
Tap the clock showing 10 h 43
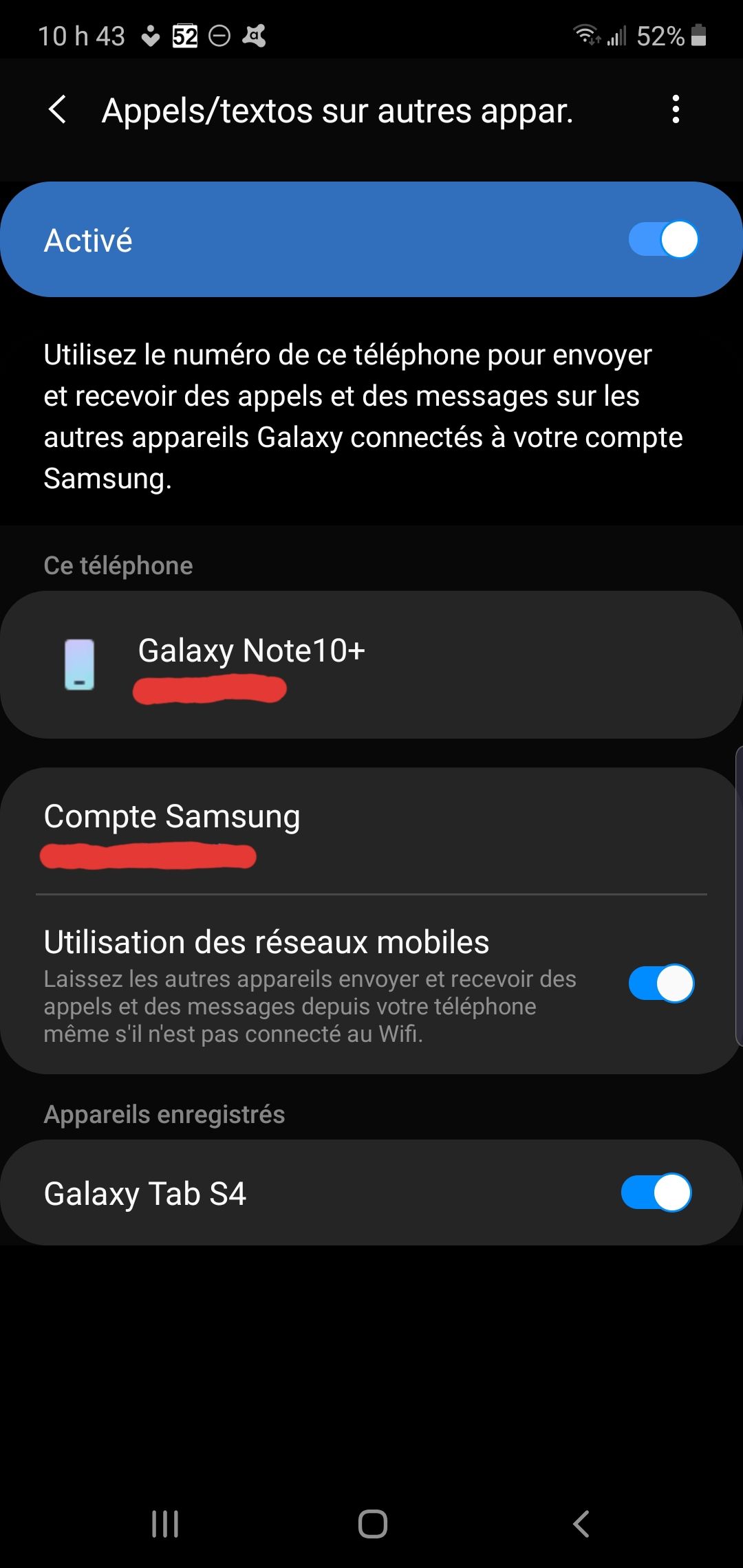81,35
